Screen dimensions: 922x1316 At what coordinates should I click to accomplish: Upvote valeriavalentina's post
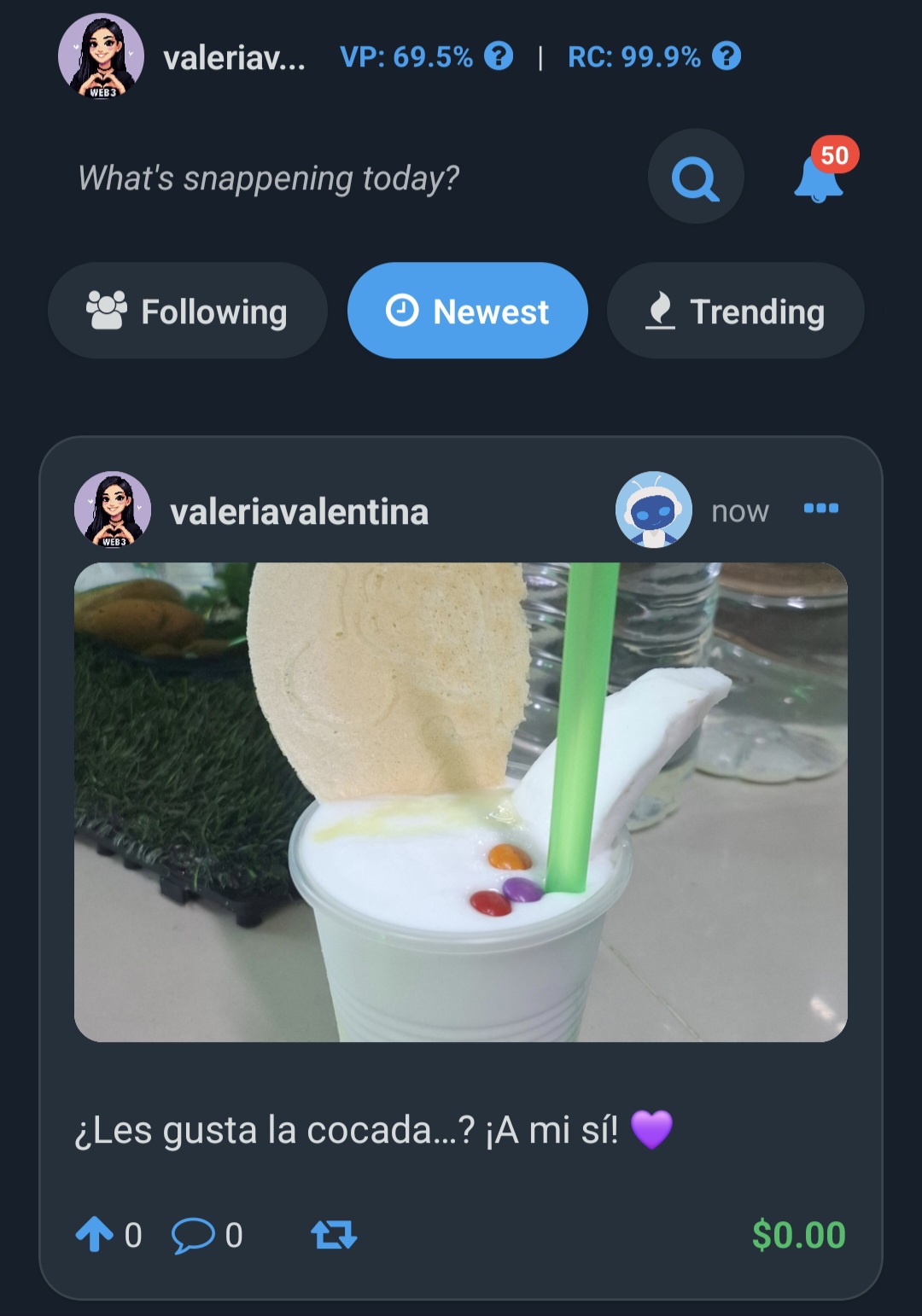point(95,1234)
